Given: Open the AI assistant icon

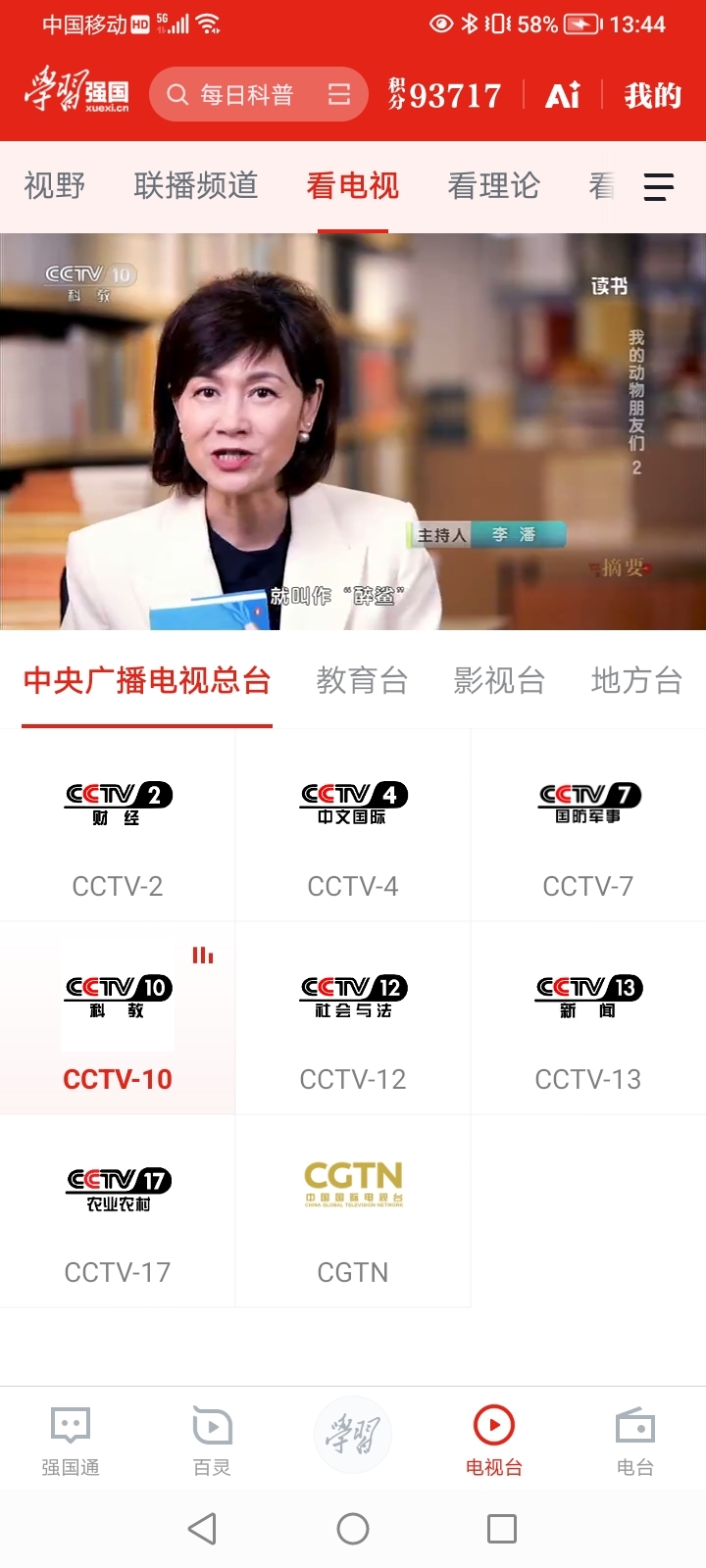Looking at the screenshot, I should coord(563,95).
